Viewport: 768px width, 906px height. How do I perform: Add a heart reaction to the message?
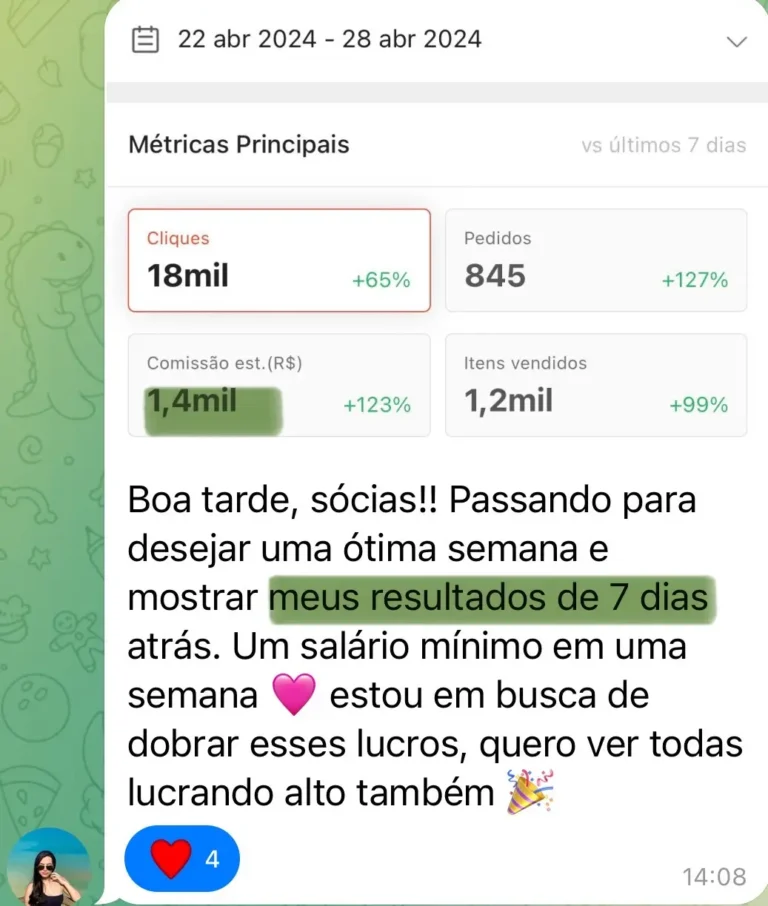[x=181, y=858]
